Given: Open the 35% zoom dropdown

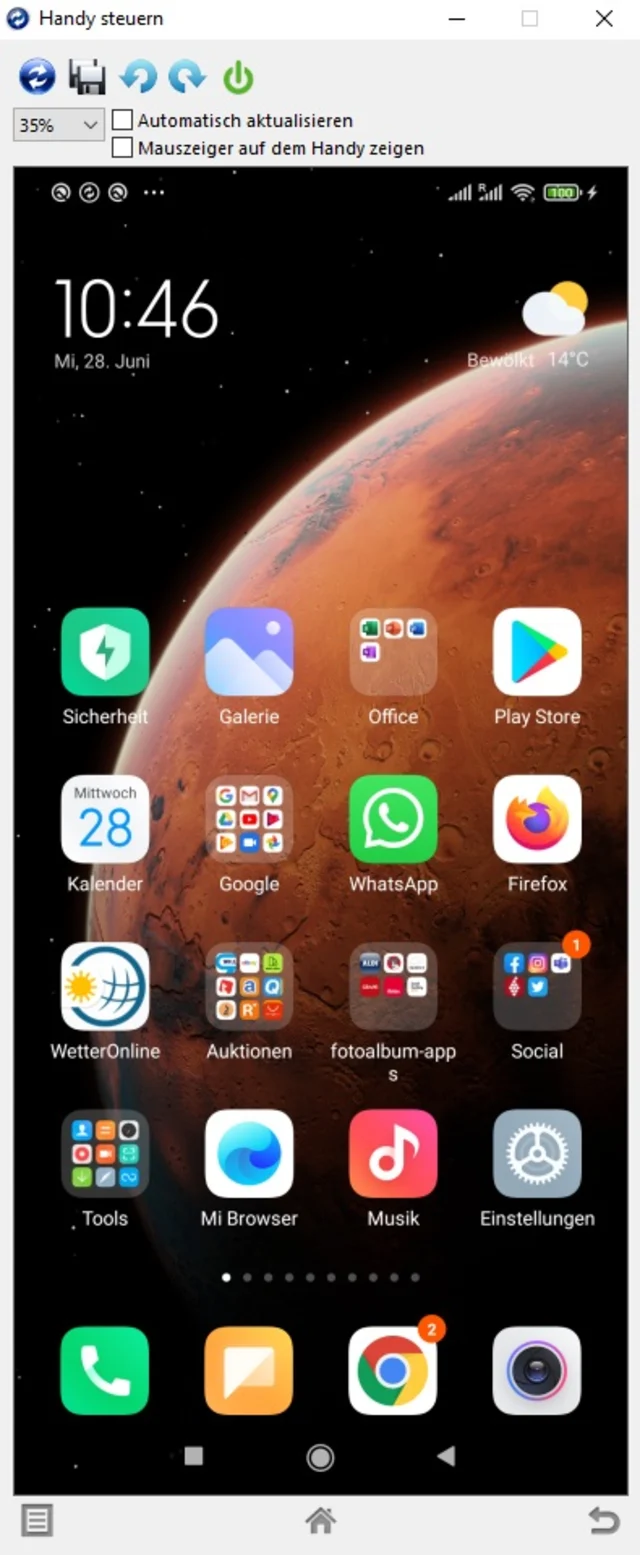Looking at the screenshot, I should point(59,125).
